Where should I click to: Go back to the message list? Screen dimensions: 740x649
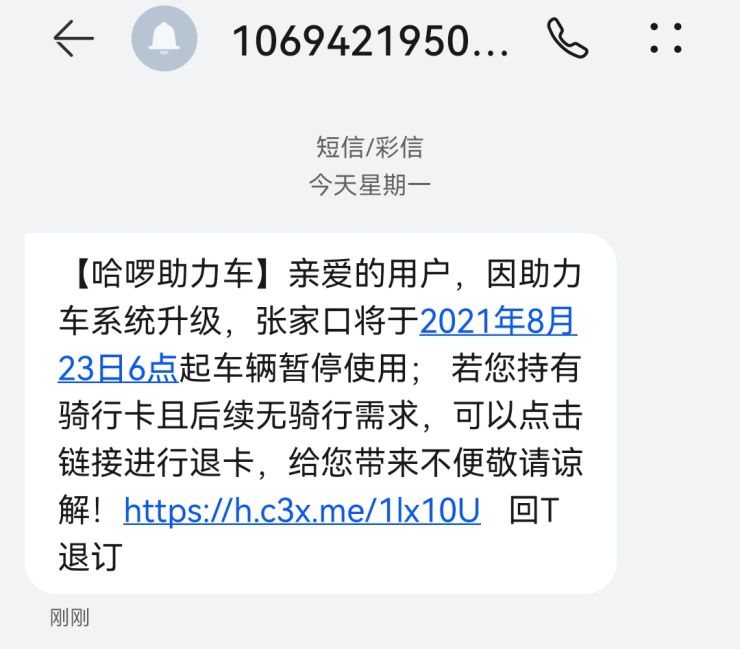pos(73,39)
